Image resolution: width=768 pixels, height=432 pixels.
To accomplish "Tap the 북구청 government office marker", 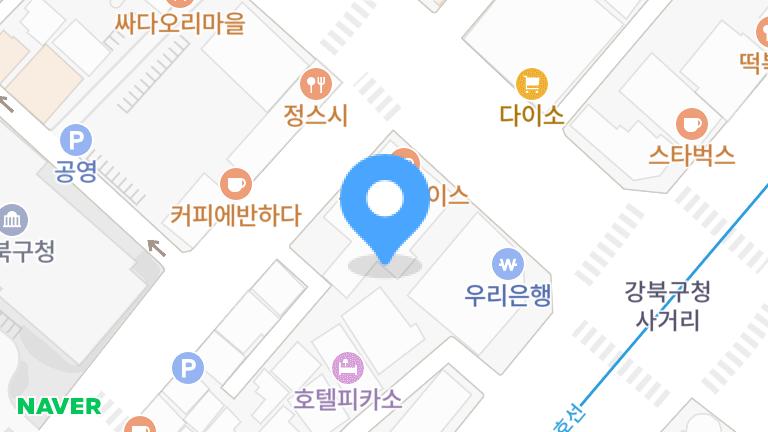I will click(13, 220).
